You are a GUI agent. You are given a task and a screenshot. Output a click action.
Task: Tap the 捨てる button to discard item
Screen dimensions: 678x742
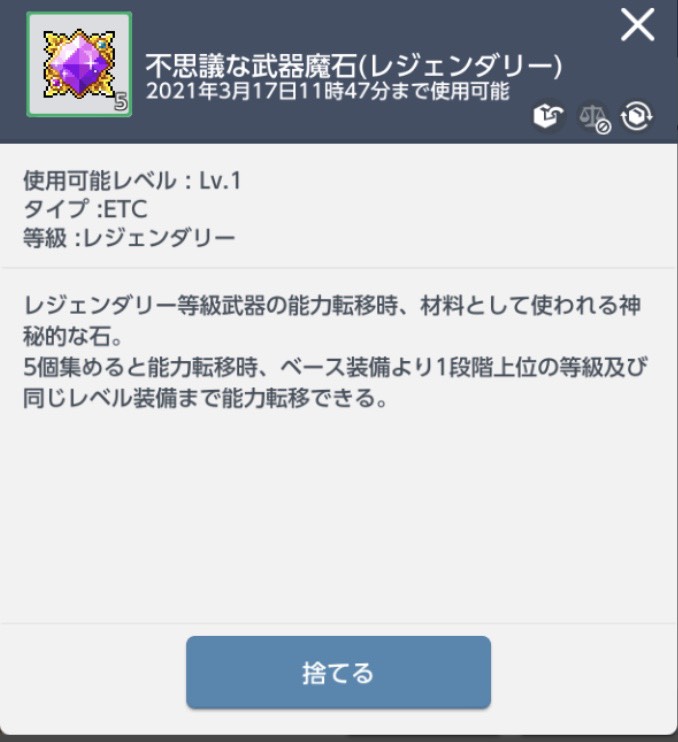pos(338,672)
